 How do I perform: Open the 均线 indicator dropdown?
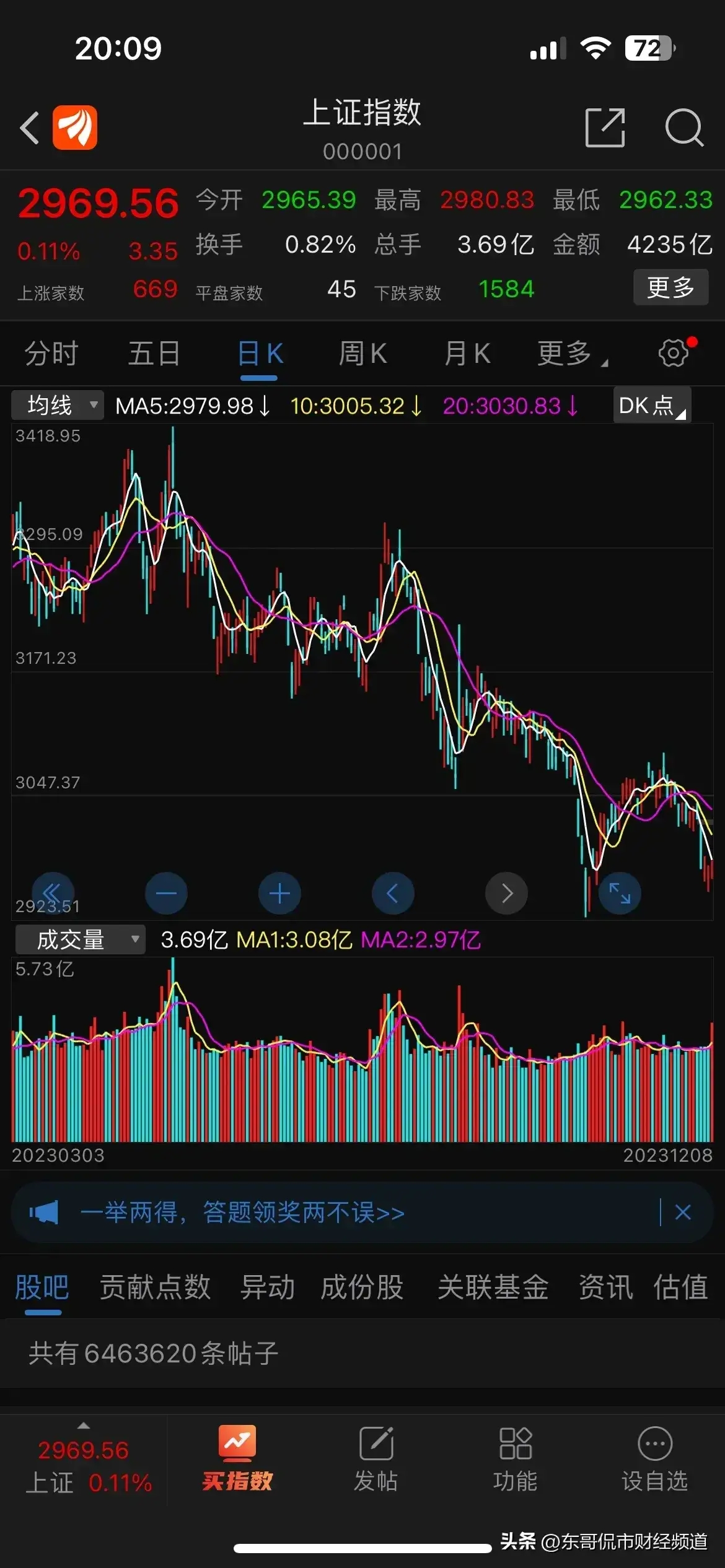click(58, 406)
